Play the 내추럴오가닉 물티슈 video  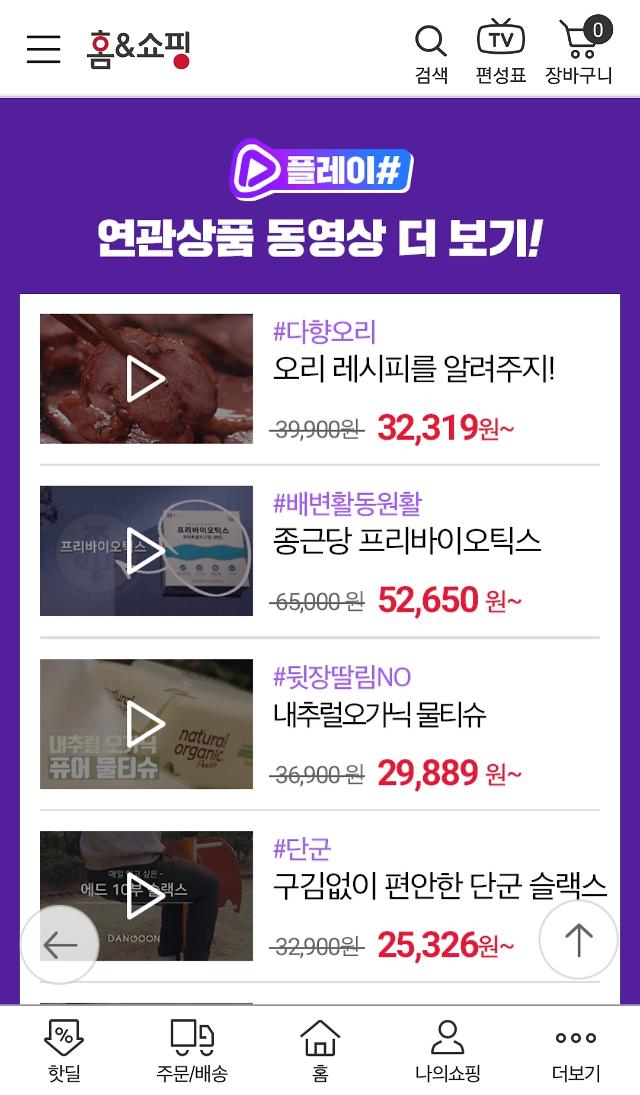[x=146, y=723]
